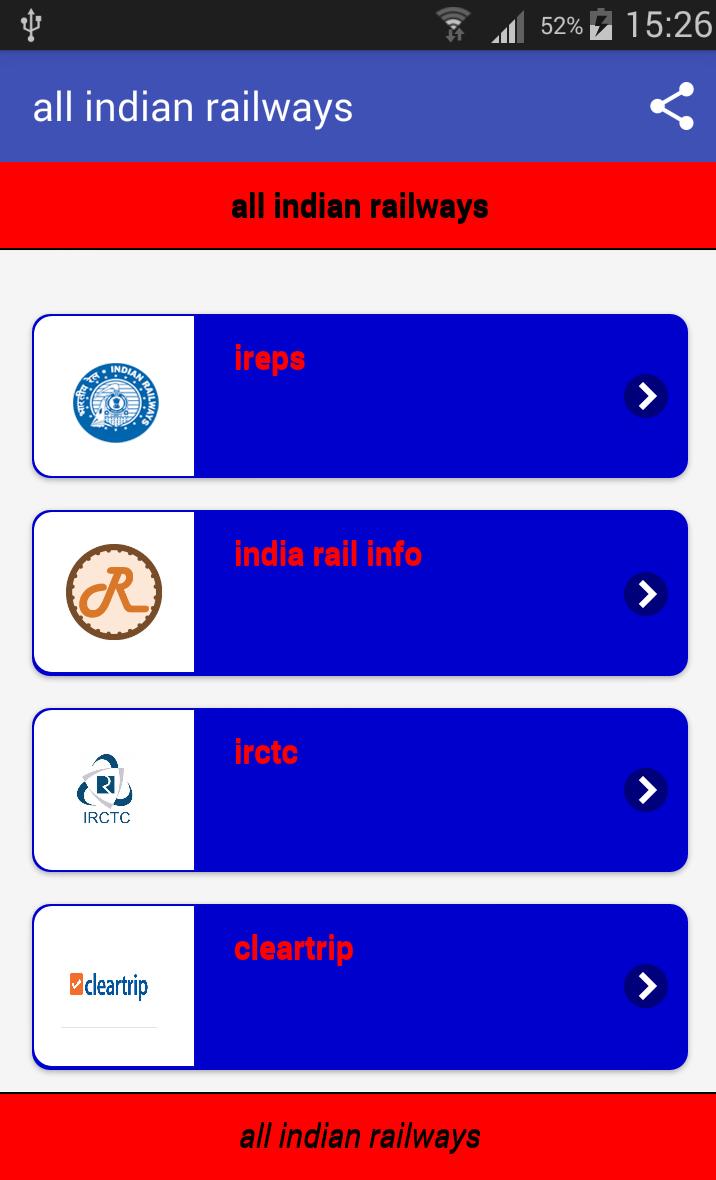The width and height of the screenshot is (716, 1180).
Task: Open the india rail info card
Action: point(360,593)
